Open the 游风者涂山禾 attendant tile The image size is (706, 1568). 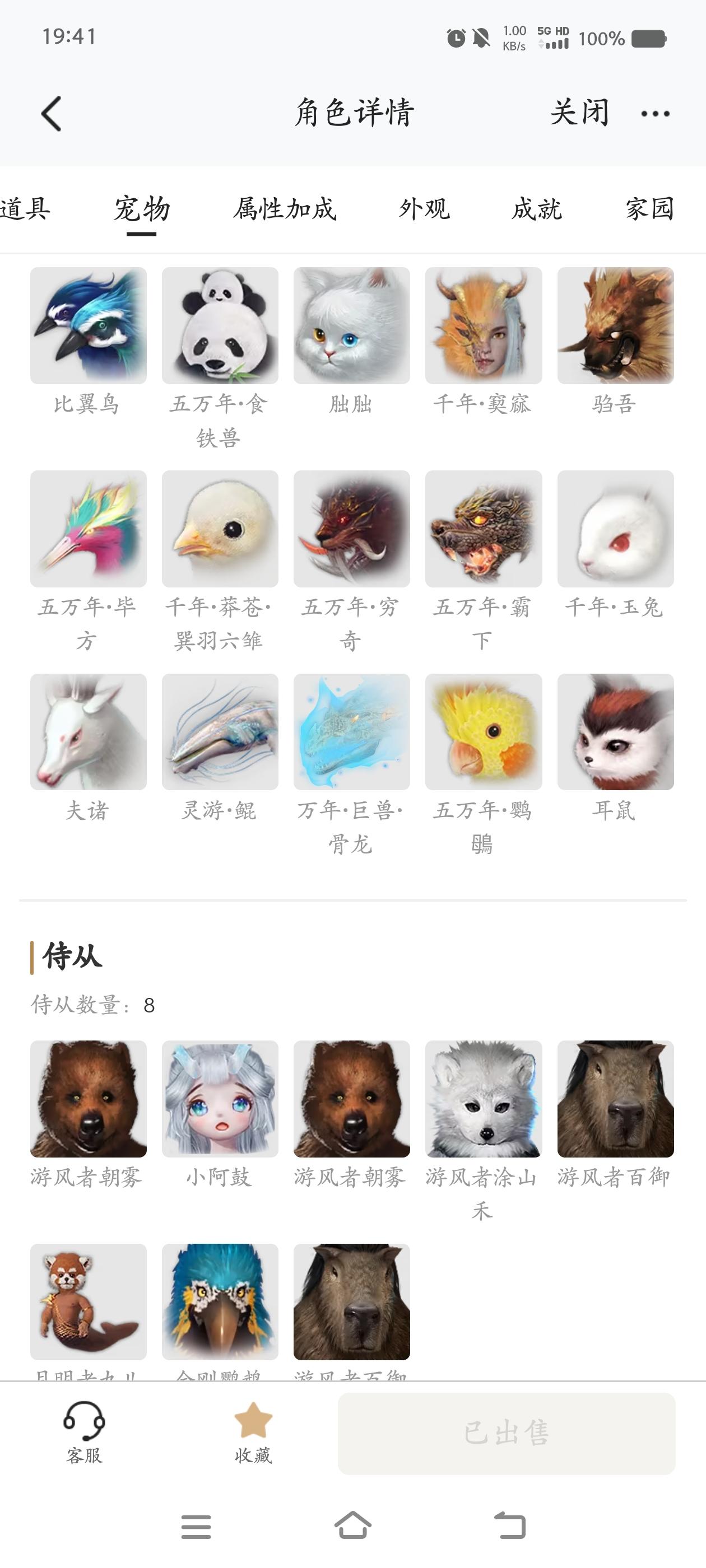coord(483,1099)
